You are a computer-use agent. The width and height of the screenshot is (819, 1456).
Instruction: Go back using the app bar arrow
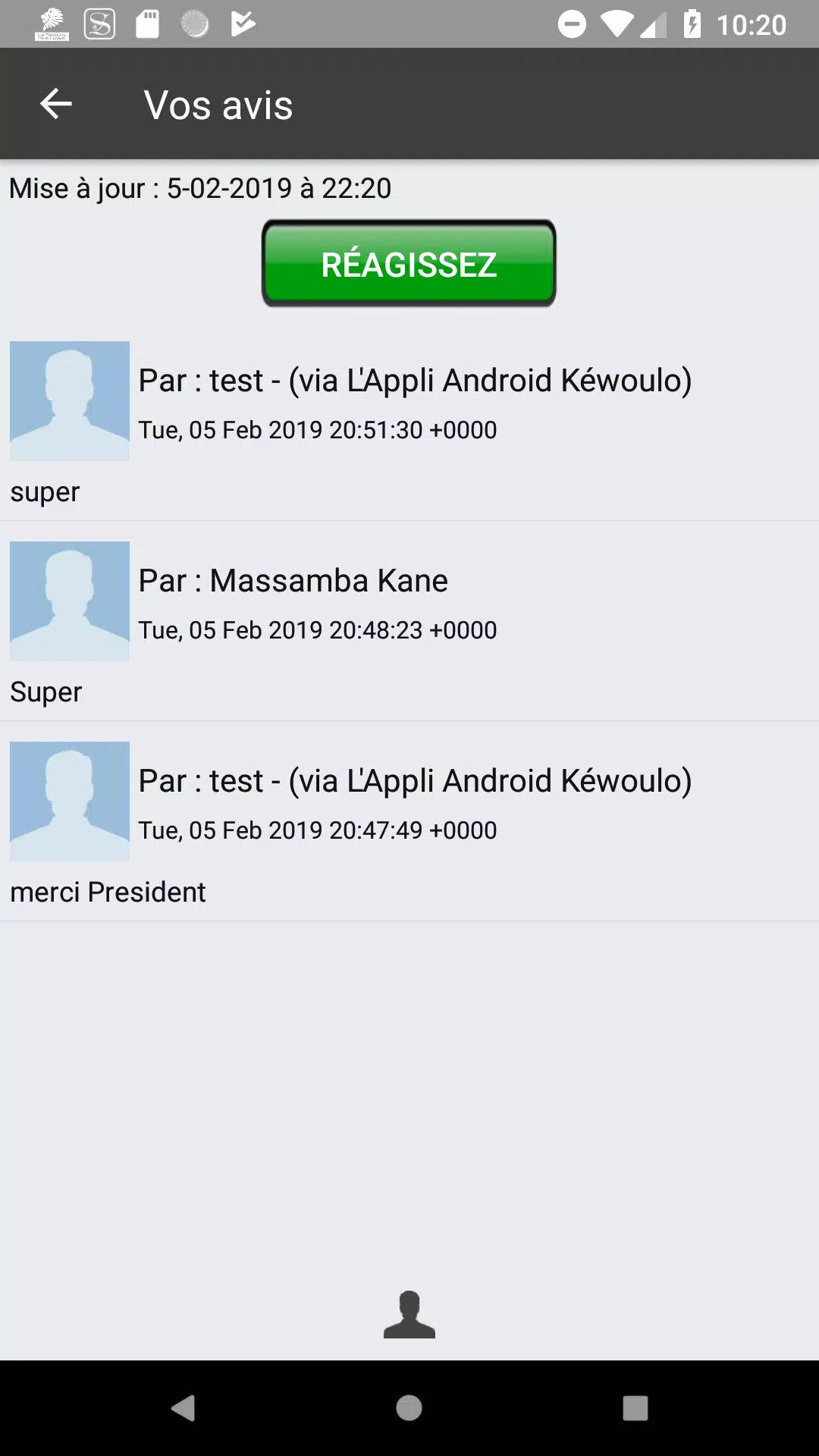point(56,104)
